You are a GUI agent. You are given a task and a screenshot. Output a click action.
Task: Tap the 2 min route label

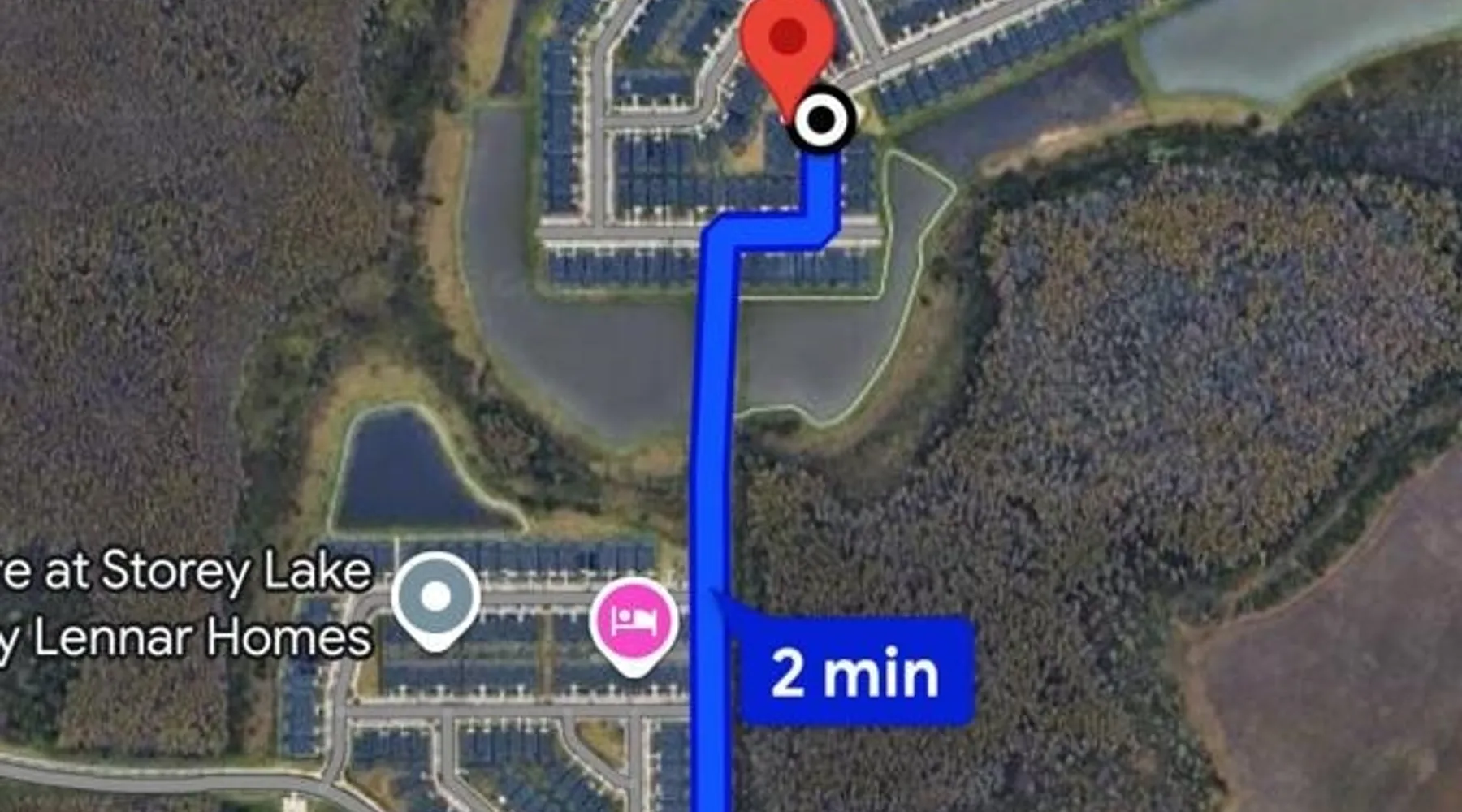pyautogui.click(x=854, y=672)
